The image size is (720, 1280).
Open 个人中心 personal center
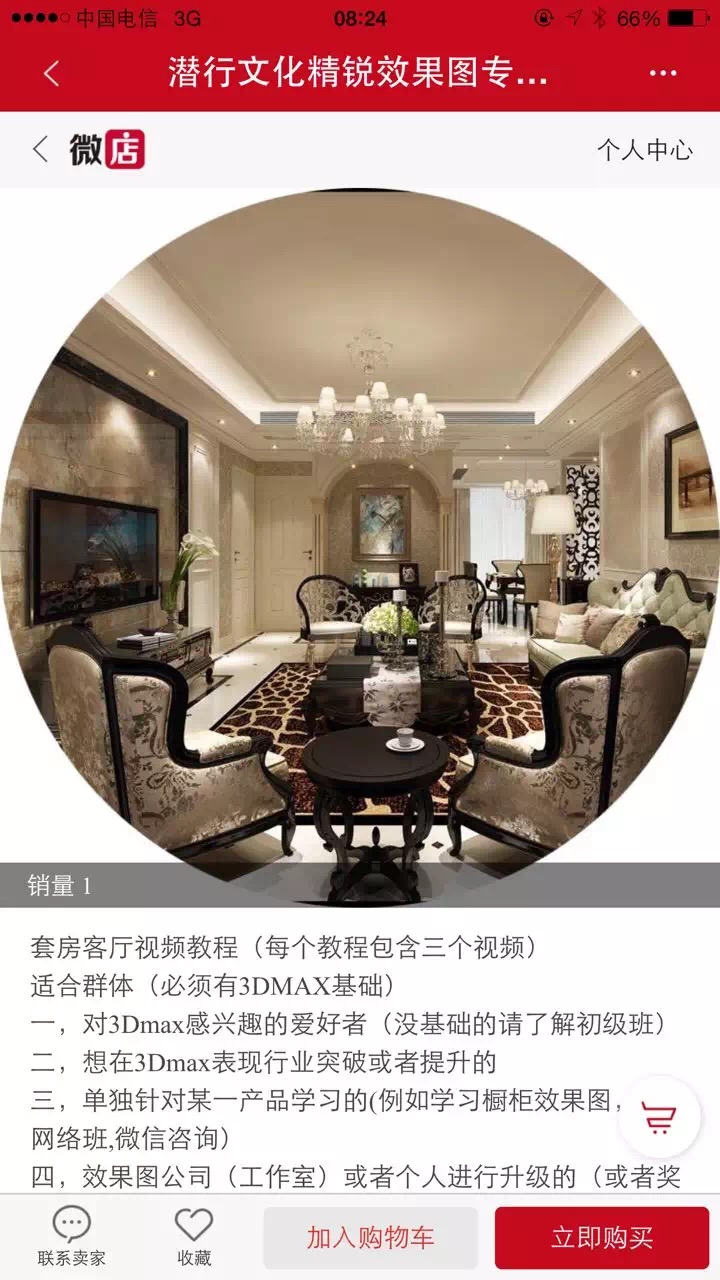(x=644, y=150)
